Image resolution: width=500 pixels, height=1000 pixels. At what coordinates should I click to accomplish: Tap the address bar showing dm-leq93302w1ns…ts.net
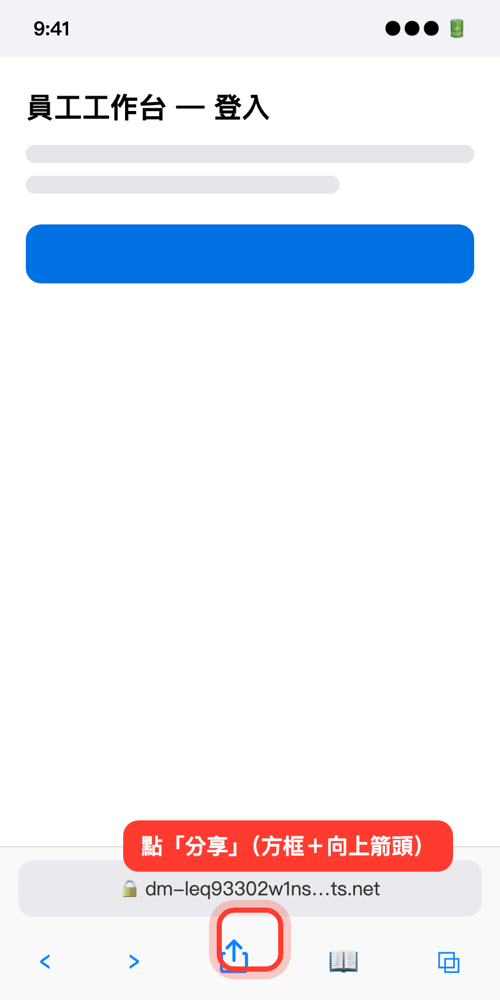(x=250, y=888)
